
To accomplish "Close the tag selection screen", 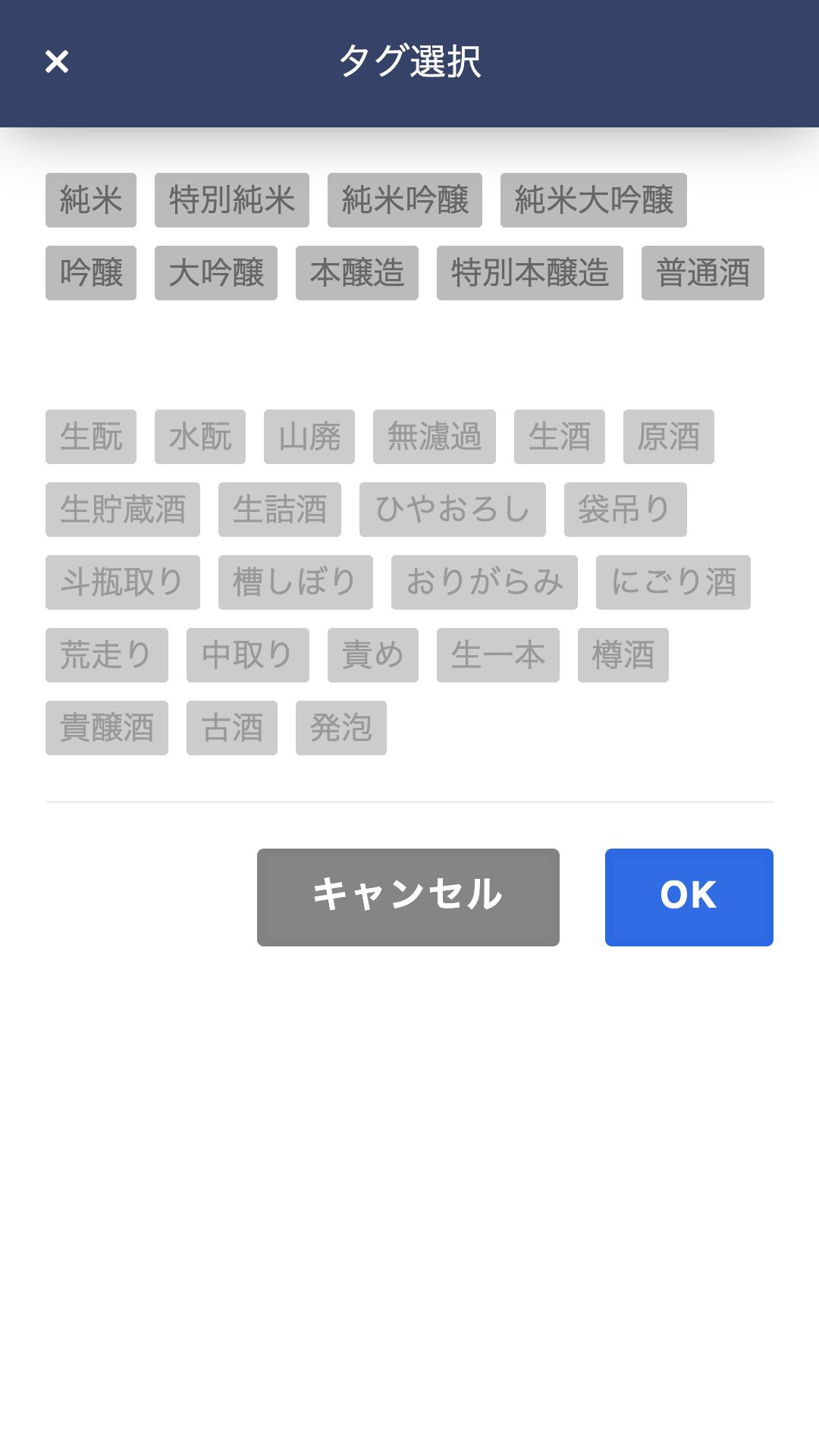I will (57, 61).
